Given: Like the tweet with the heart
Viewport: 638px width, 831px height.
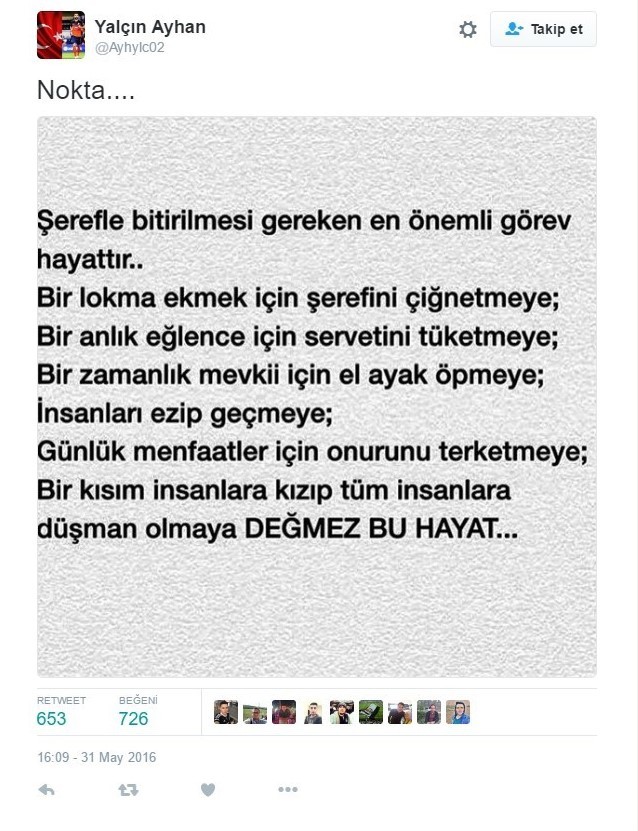Looking at the screenshot, I should click(208, 790).
